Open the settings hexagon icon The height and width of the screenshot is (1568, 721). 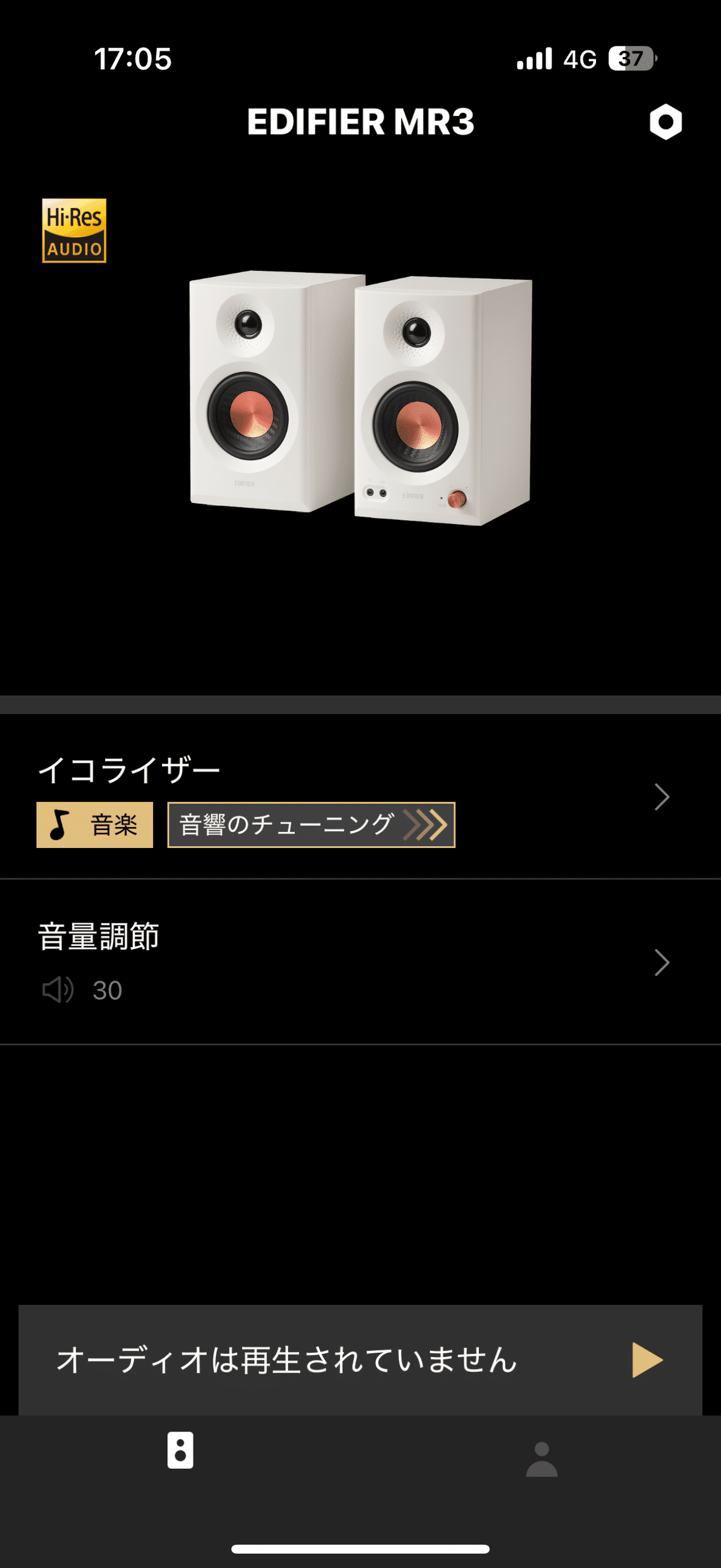click(x=666, y=122)
